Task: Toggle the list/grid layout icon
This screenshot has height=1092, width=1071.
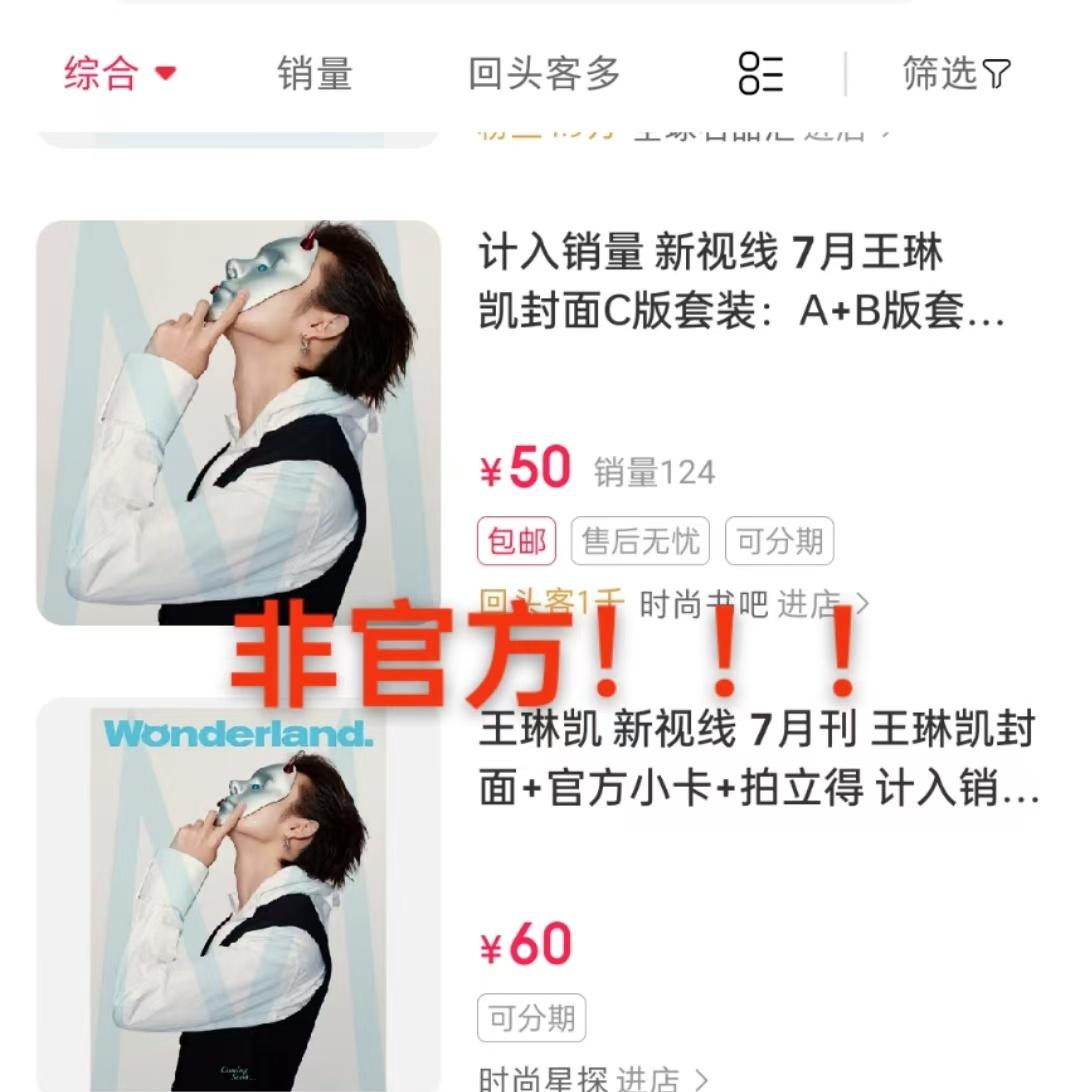Action: (x=761, y=74)
